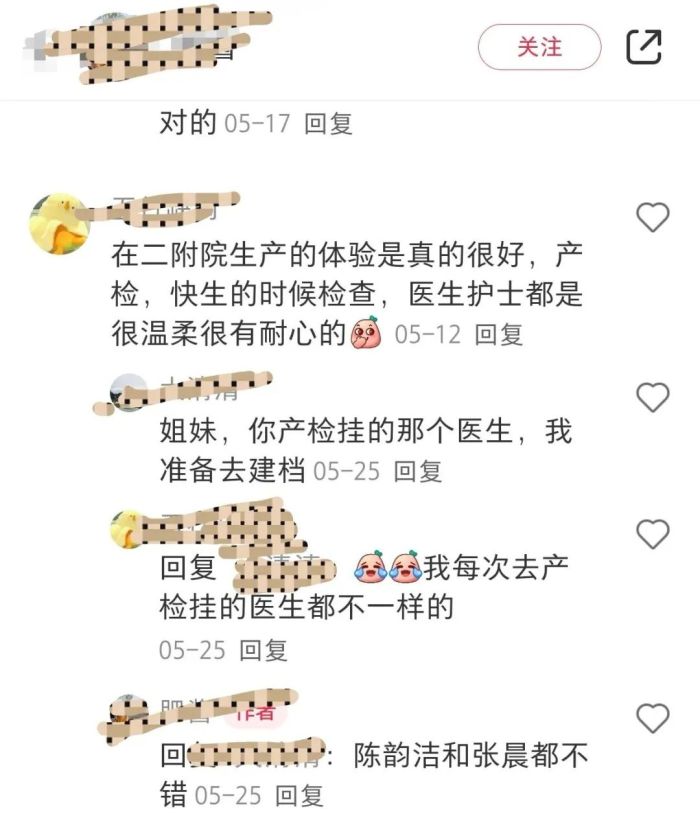Open the yellow duck avatar commenter's profile

click(58, 221)
